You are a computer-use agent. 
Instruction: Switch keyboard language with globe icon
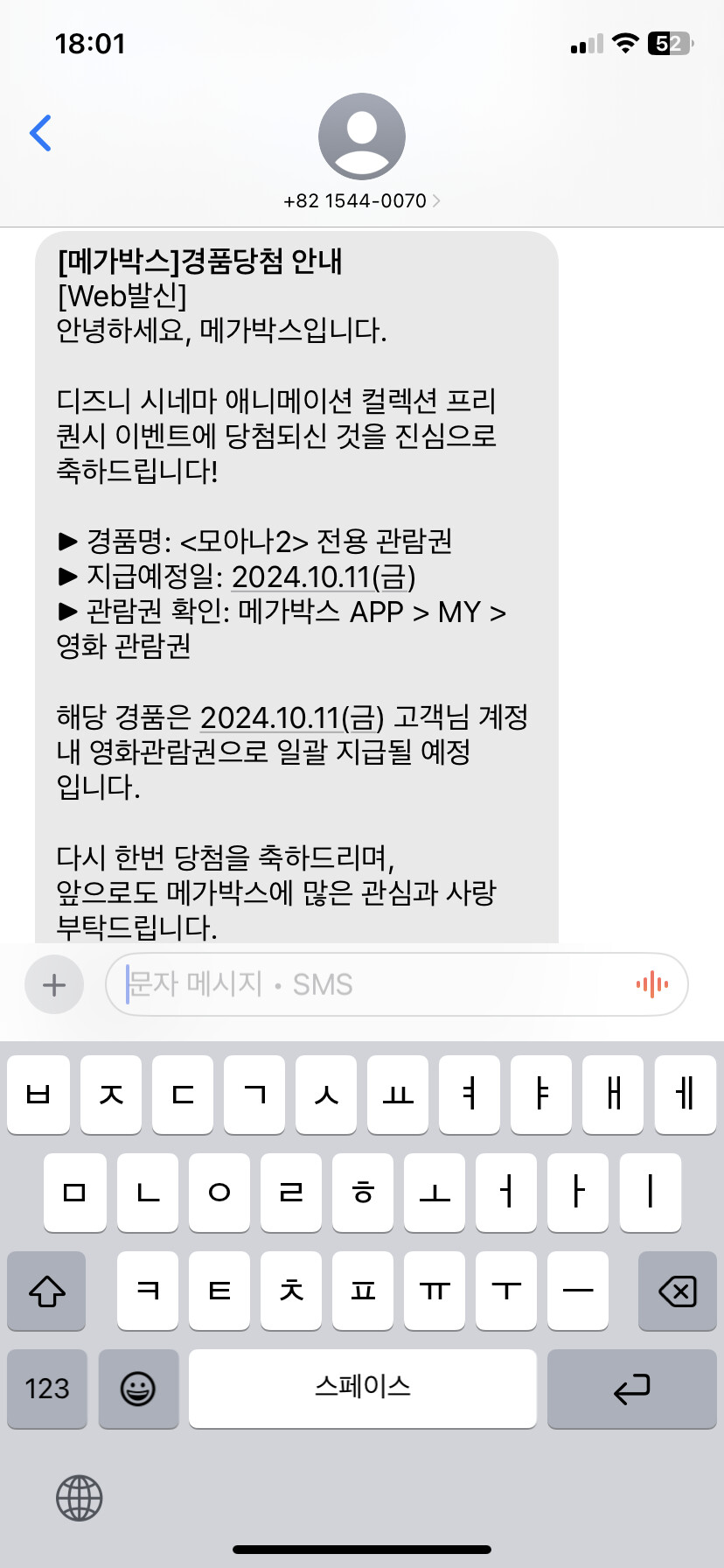tap(80, 1497)
